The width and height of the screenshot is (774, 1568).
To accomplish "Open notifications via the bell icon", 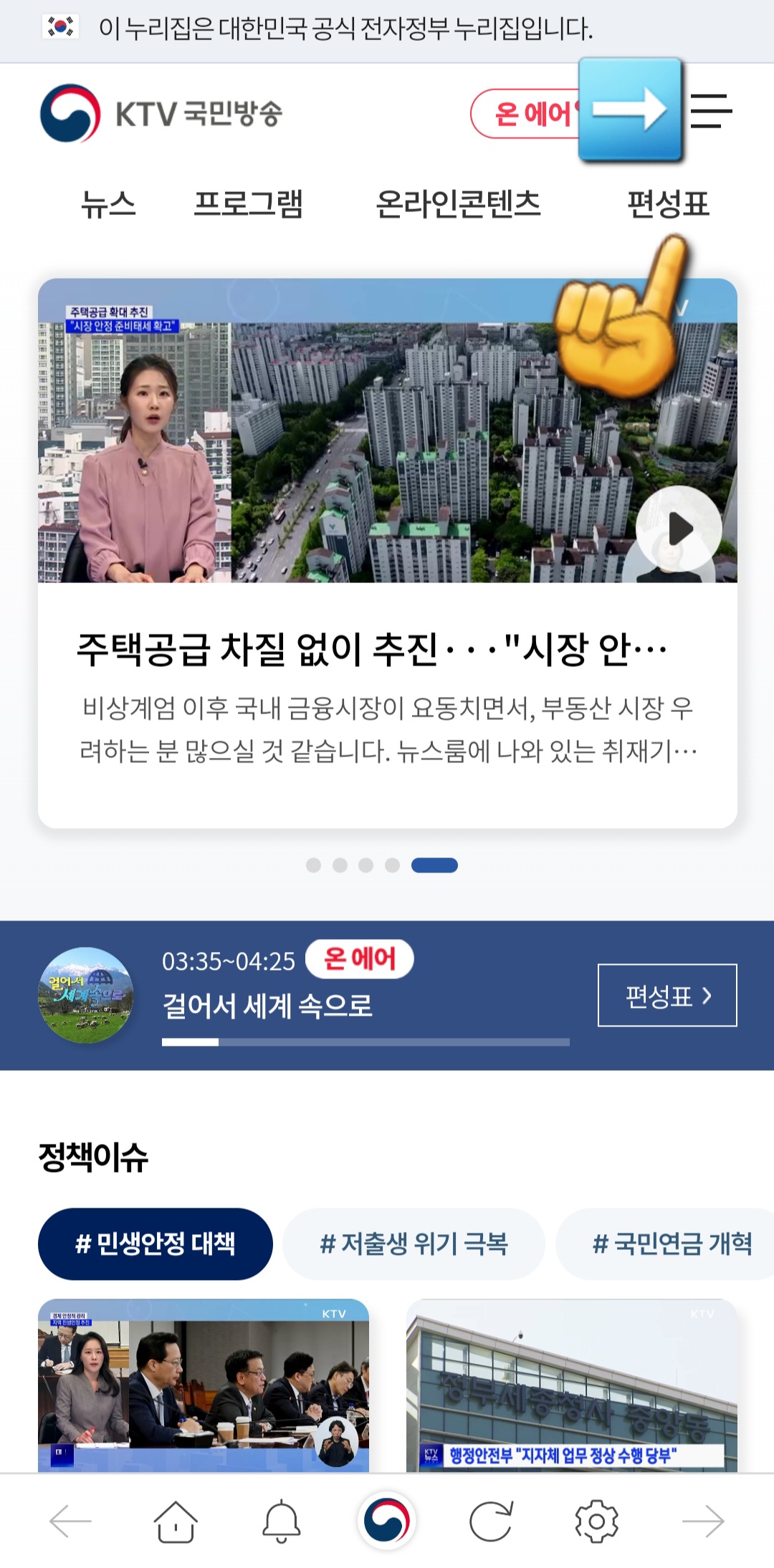I will (279, 1519).
